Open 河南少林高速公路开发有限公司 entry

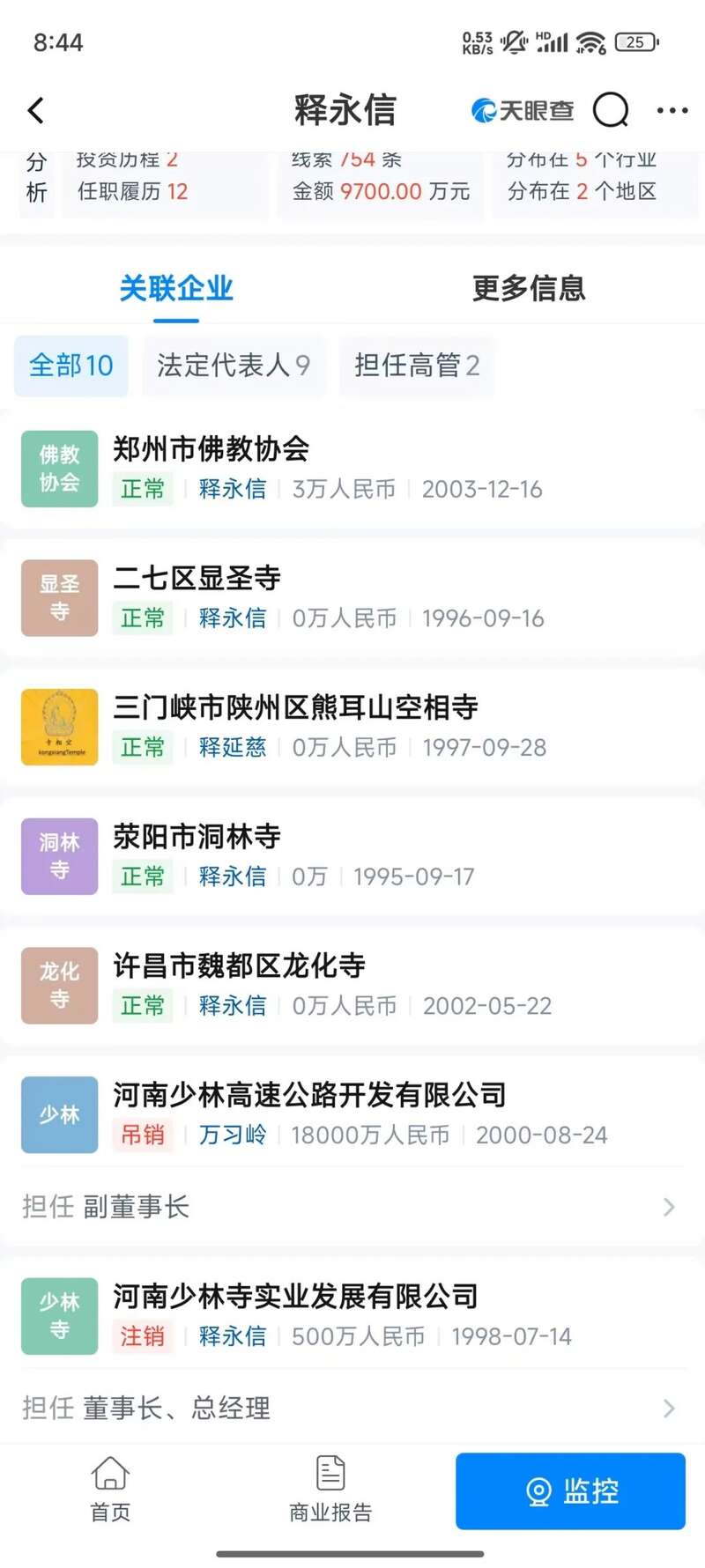click(352, 1114)
